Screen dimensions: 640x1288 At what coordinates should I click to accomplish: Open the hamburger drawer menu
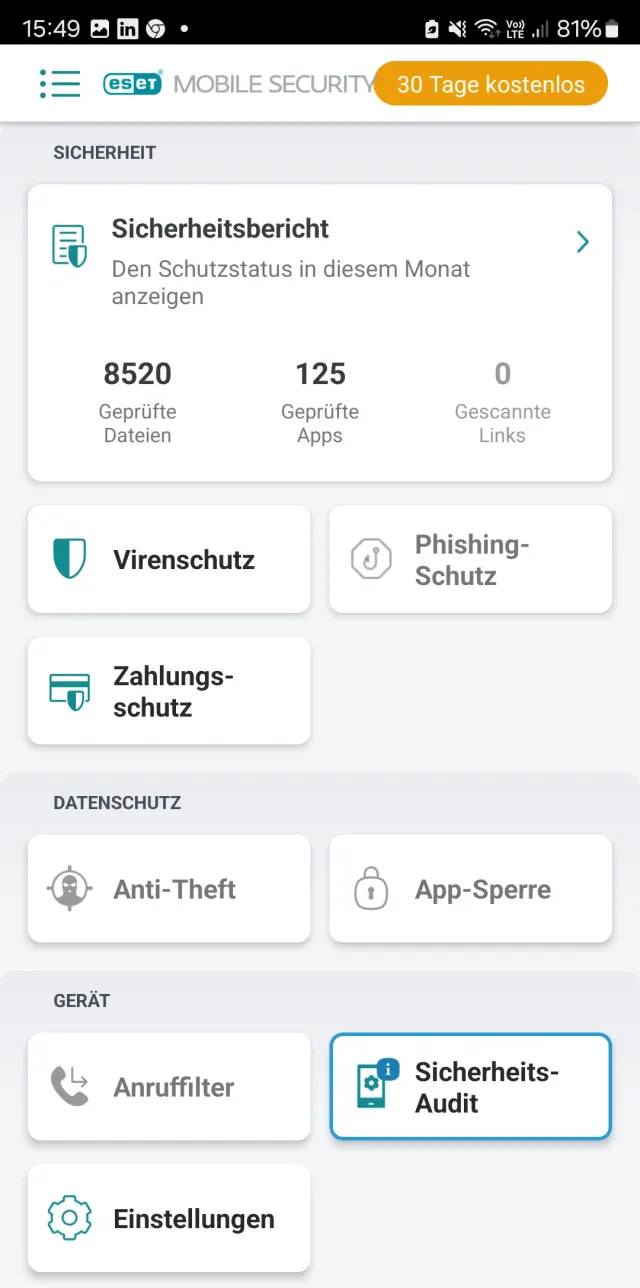[x=60, y=83]
